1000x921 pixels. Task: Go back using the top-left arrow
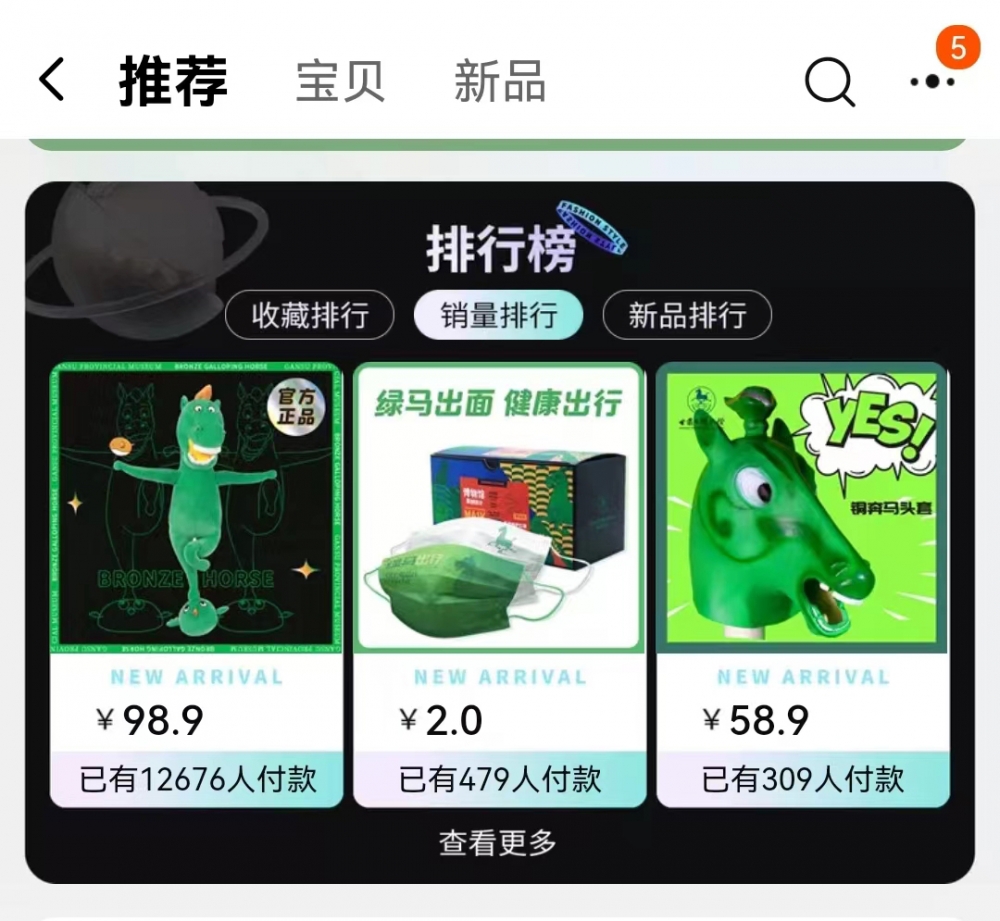click(52, 80)
